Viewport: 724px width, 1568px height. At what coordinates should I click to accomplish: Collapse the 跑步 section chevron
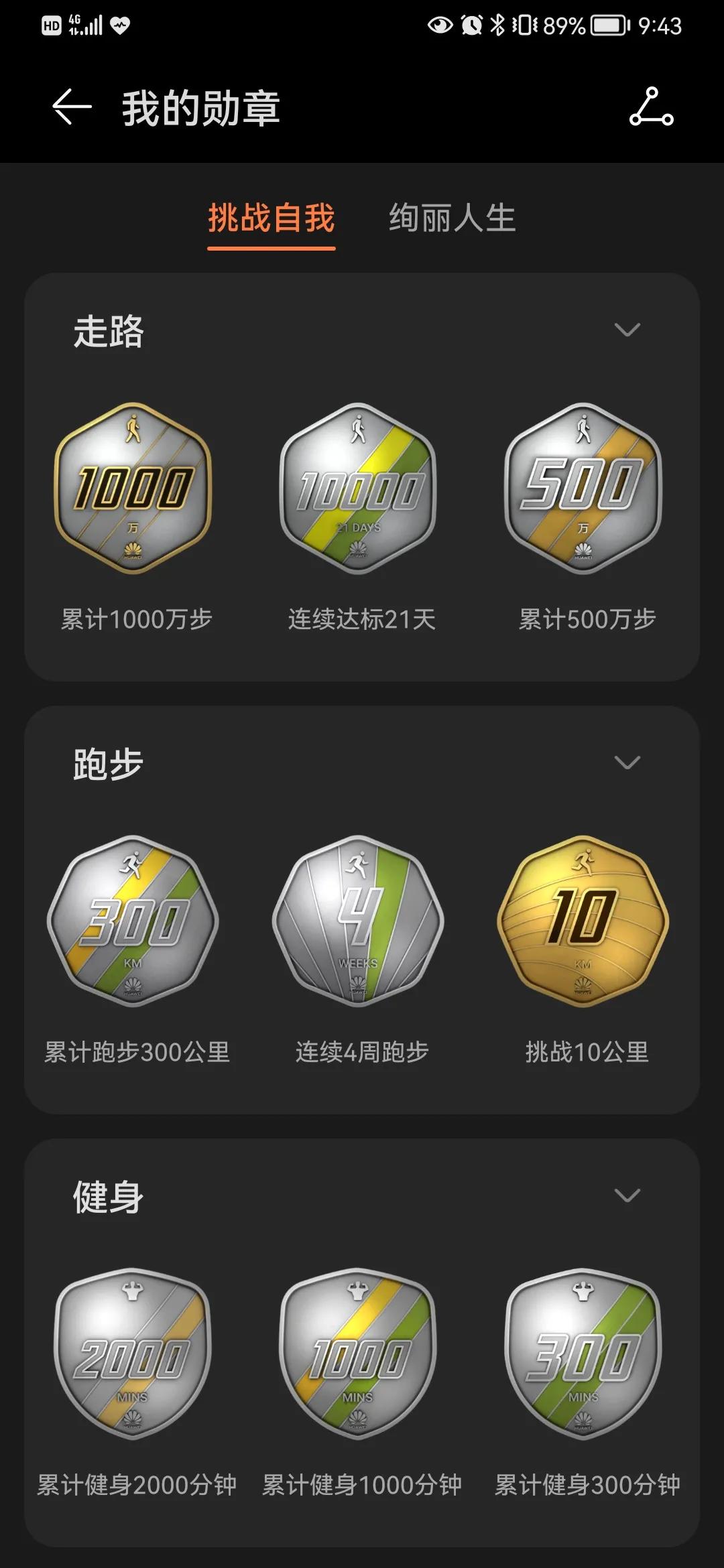click(x=627, y=761)
